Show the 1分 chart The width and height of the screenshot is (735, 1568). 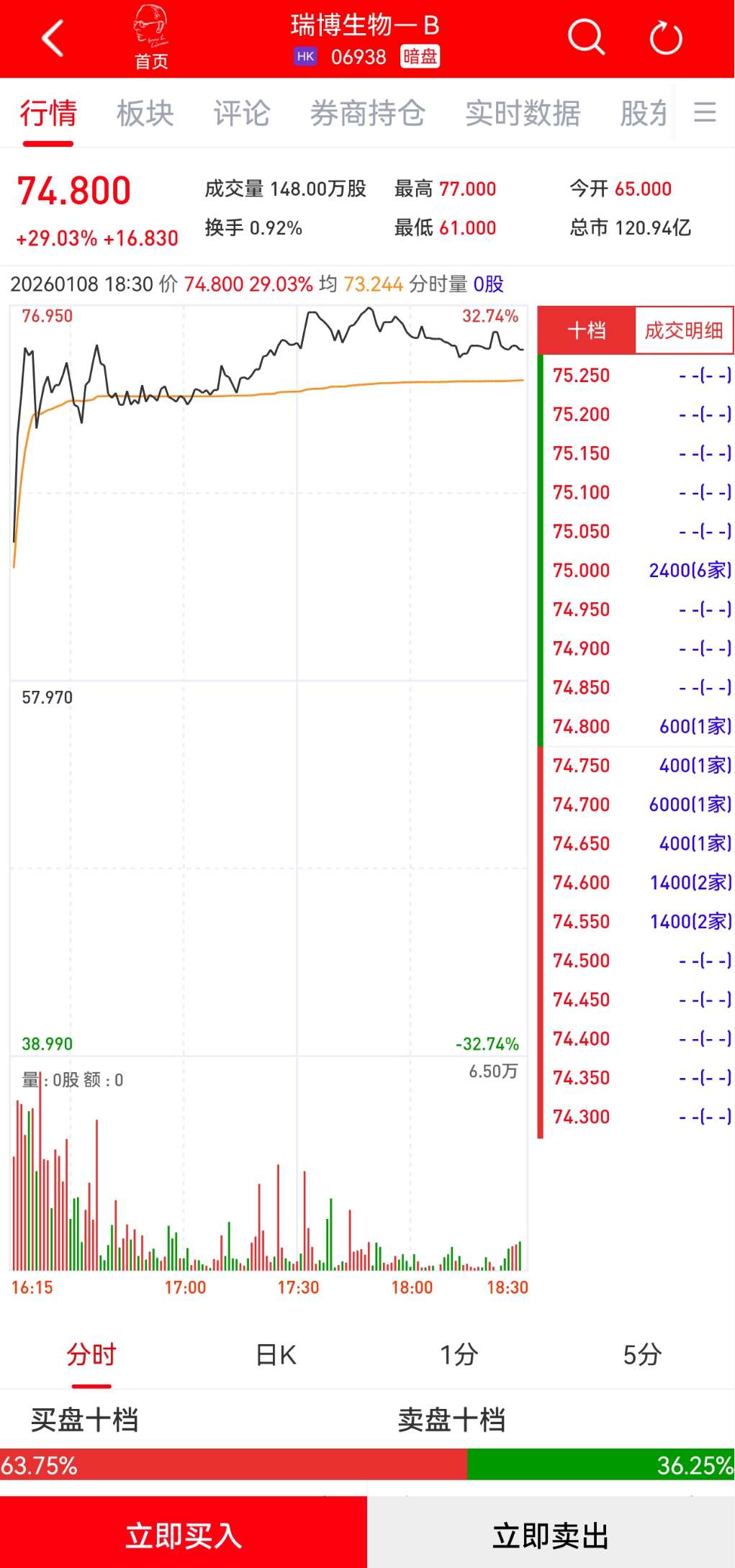[x=459, y=1355]
